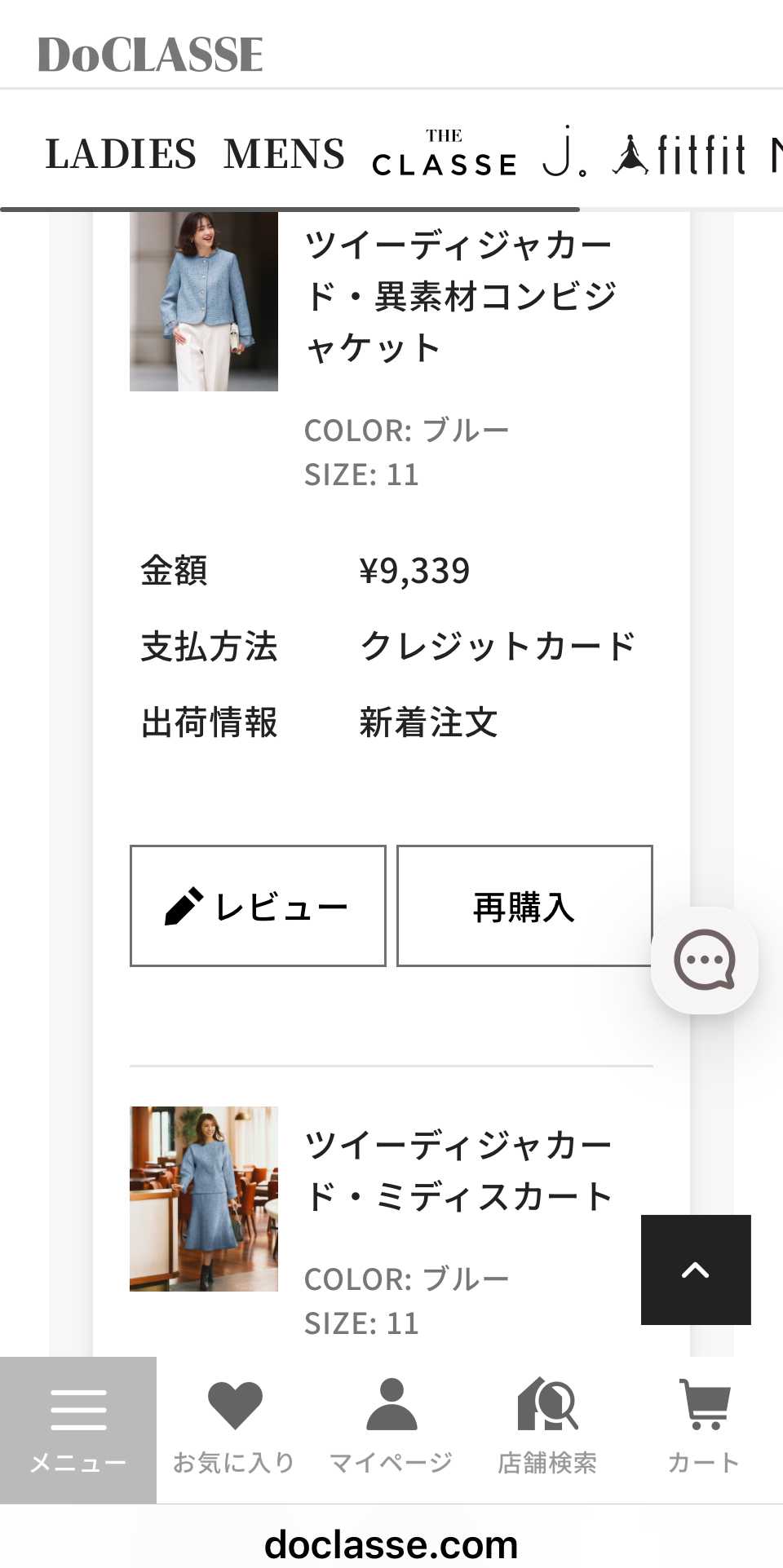The height and width of the screenshot is (1568, 783).
Task: Switch to the MENS tab
Action: 284,154
